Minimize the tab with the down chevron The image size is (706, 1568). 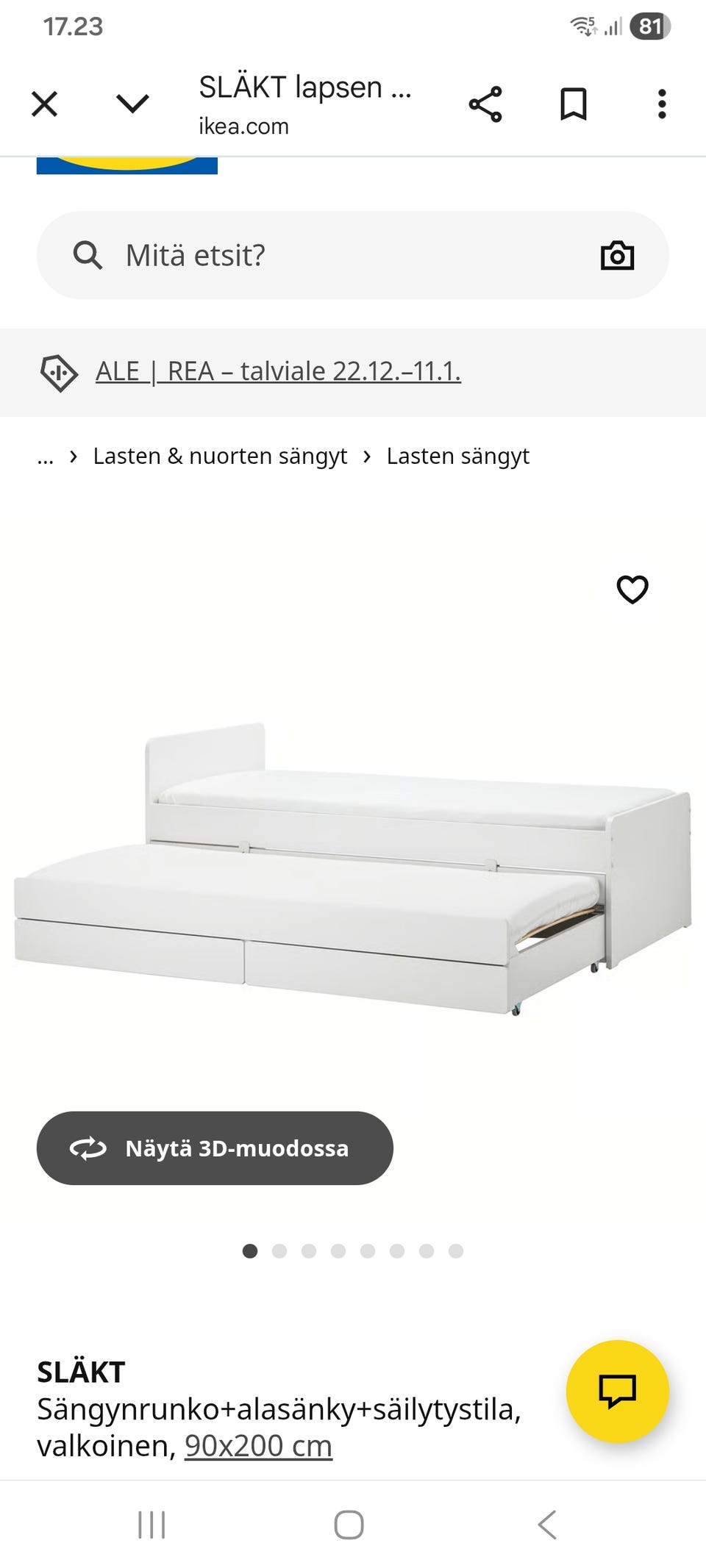132,104
